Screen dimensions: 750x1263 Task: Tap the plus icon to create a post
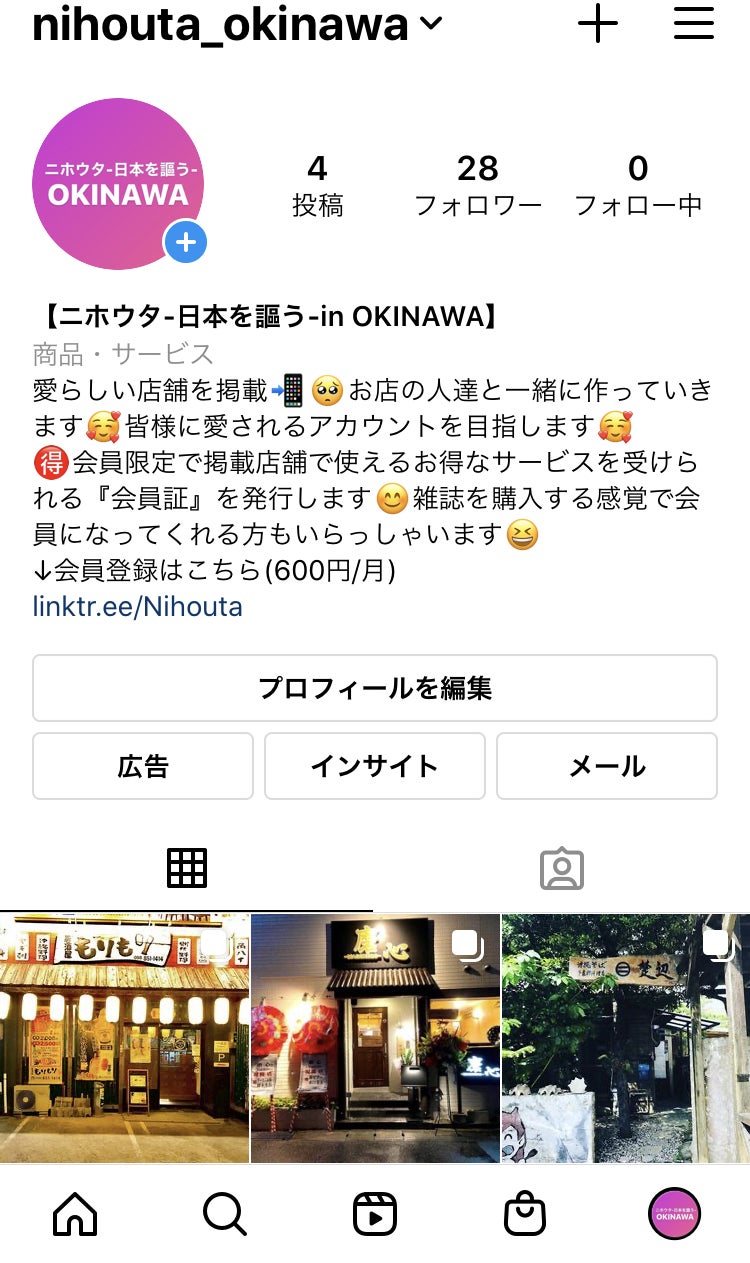[598, 24]
